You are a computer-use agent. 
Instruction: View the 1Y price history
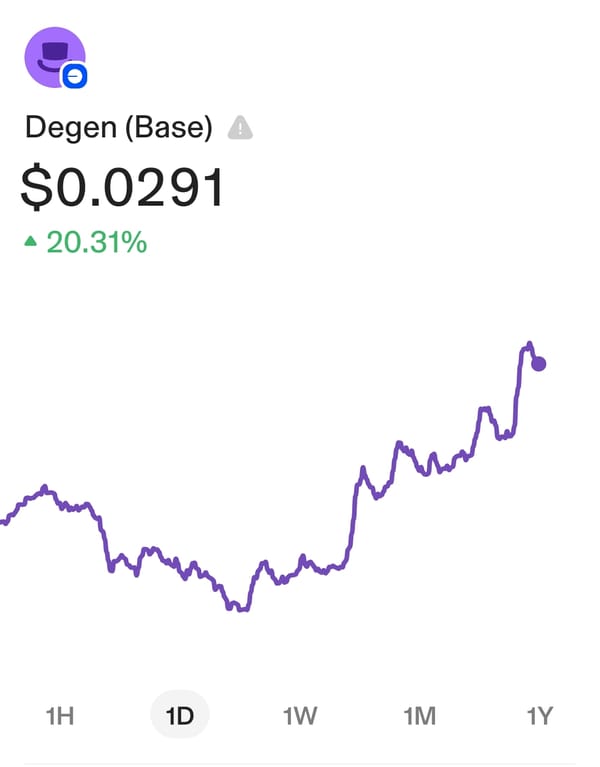click(539, 715)
